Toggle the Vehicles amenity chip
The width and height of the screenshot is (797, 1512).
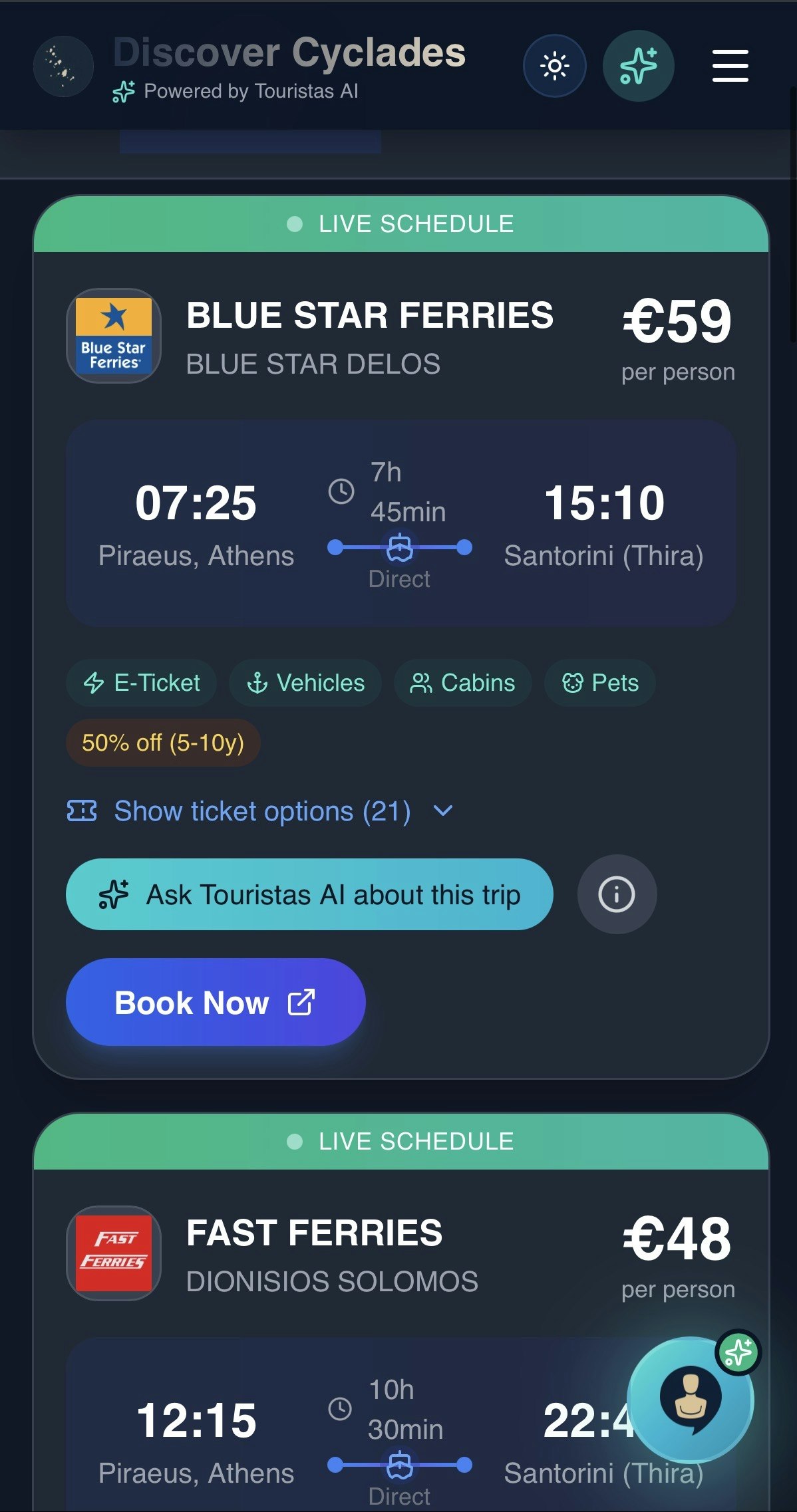(x=304, y=682)
